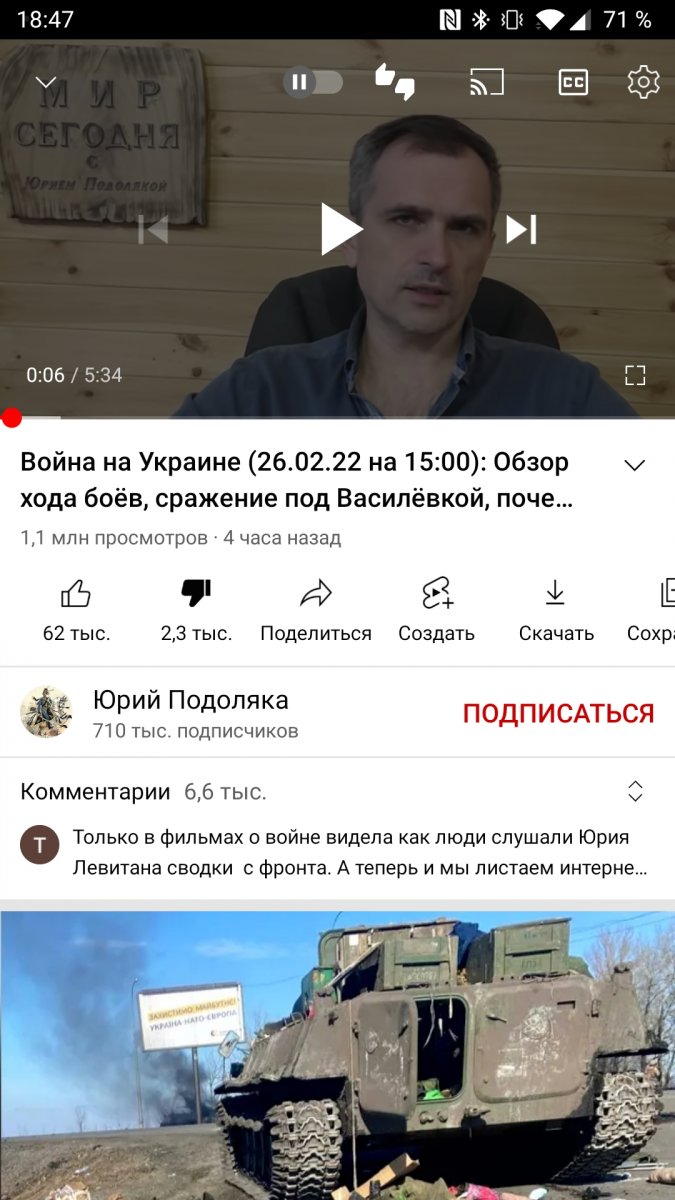The height and width of the screenshot is (1200, 675).
Task: Play the video
Action: coord(340,229)
